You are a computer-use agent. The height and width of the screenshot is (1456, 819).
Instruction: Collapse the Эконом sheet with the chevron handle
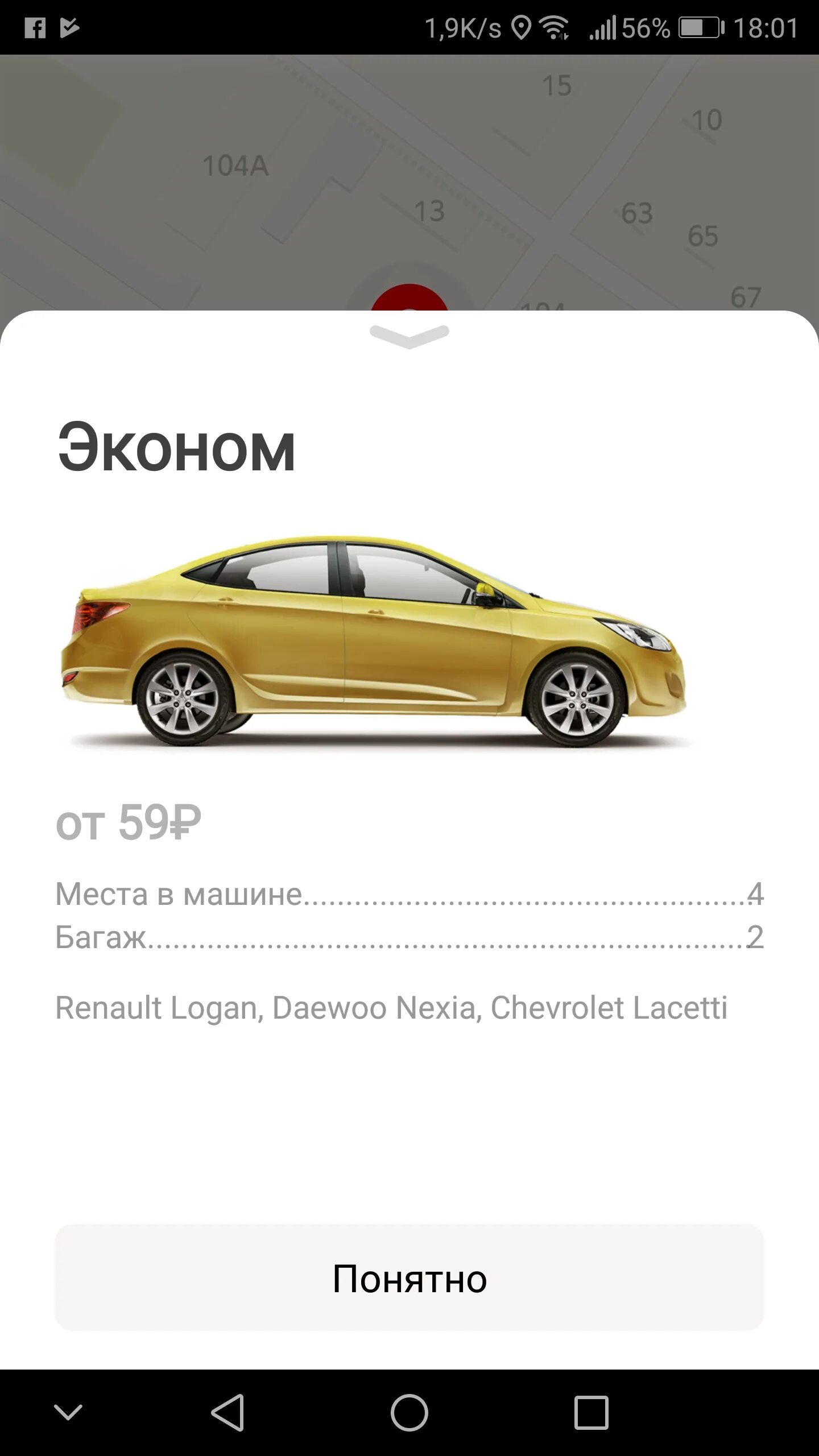[409, 336]
